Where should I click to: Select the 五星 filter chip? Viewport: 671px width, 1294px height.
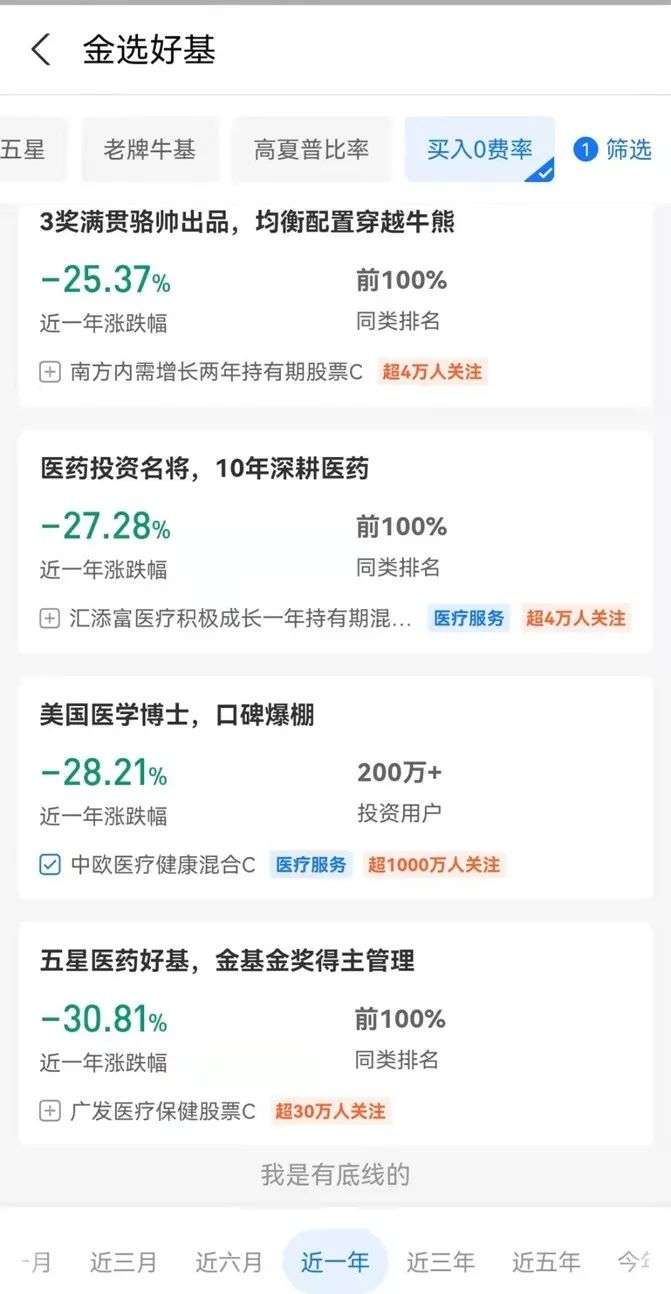(22, 150)
